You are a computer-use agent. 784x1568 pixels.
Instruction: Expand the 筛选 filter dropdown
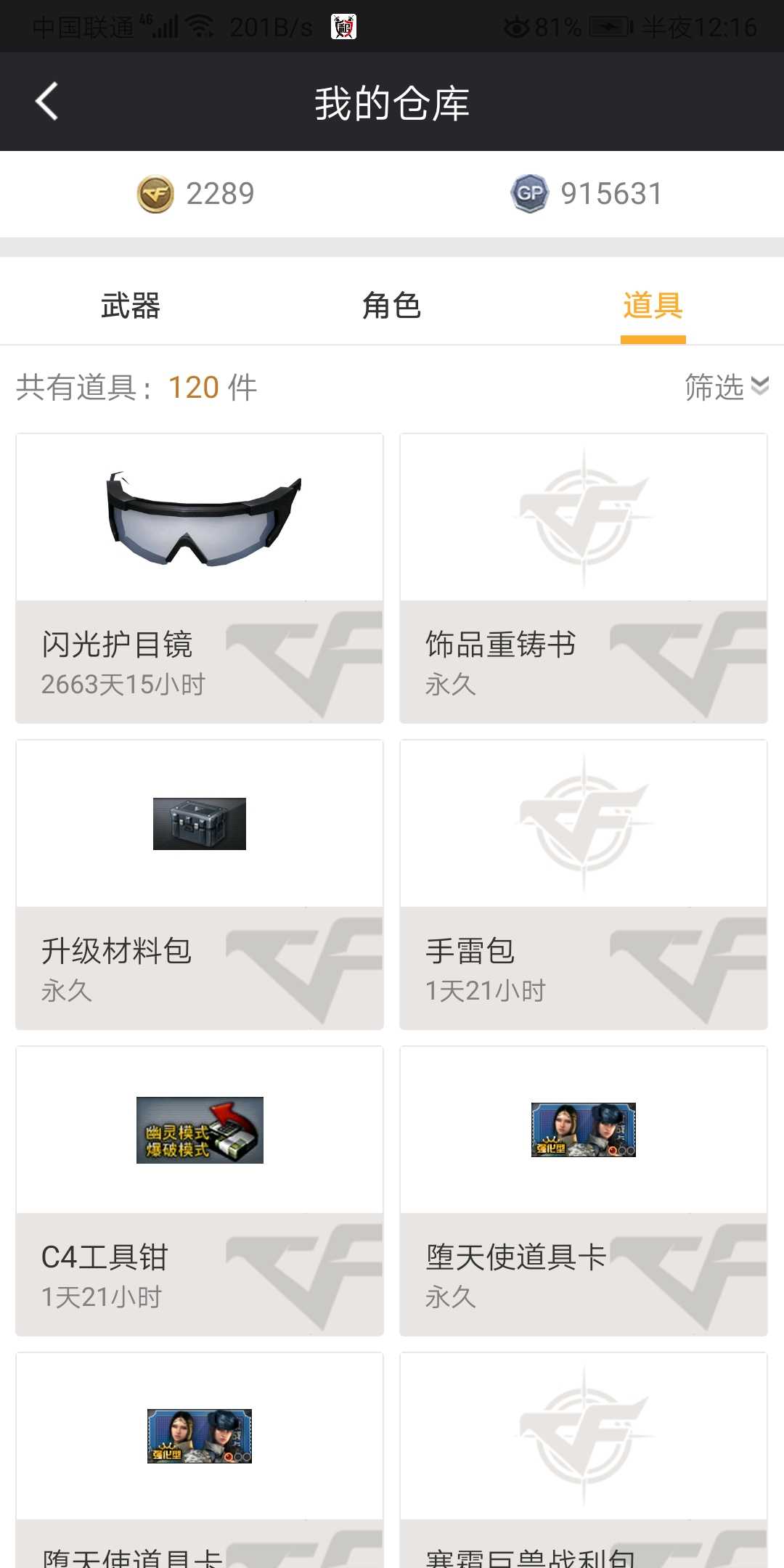(726, 387)
